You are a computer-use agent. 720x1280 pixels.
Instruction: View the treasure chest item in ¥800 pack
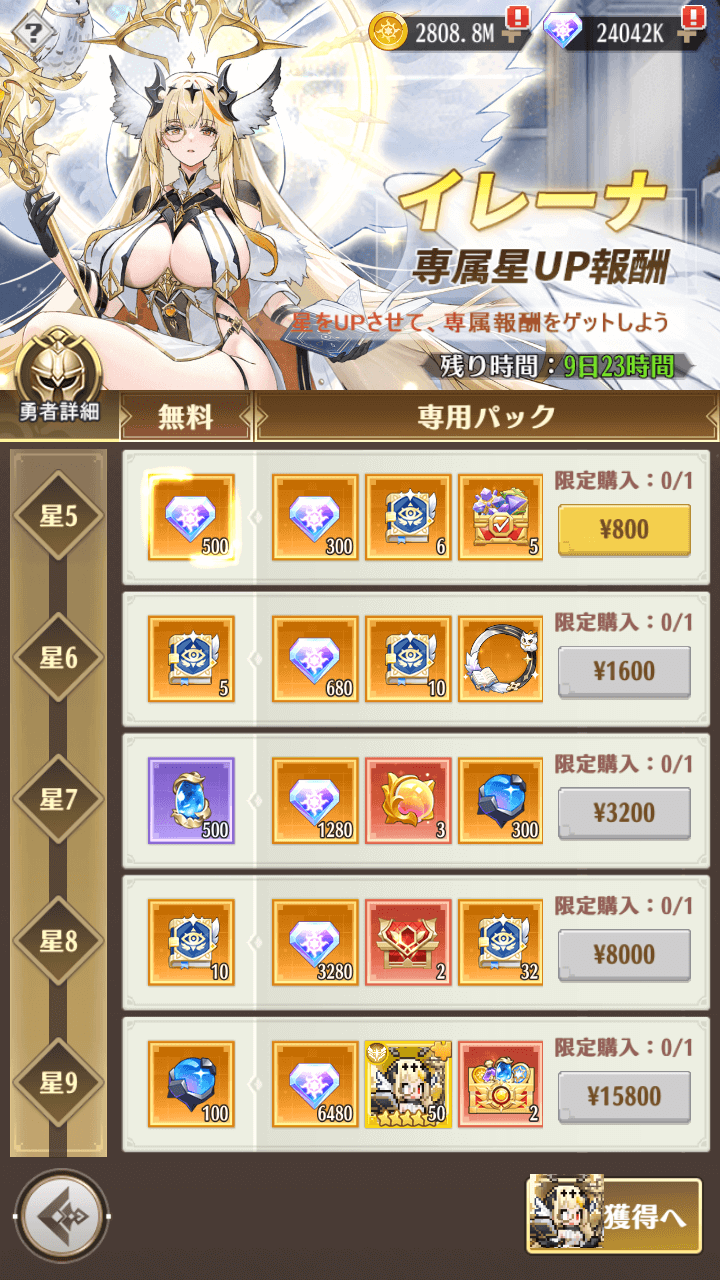(x=501, y=517)
